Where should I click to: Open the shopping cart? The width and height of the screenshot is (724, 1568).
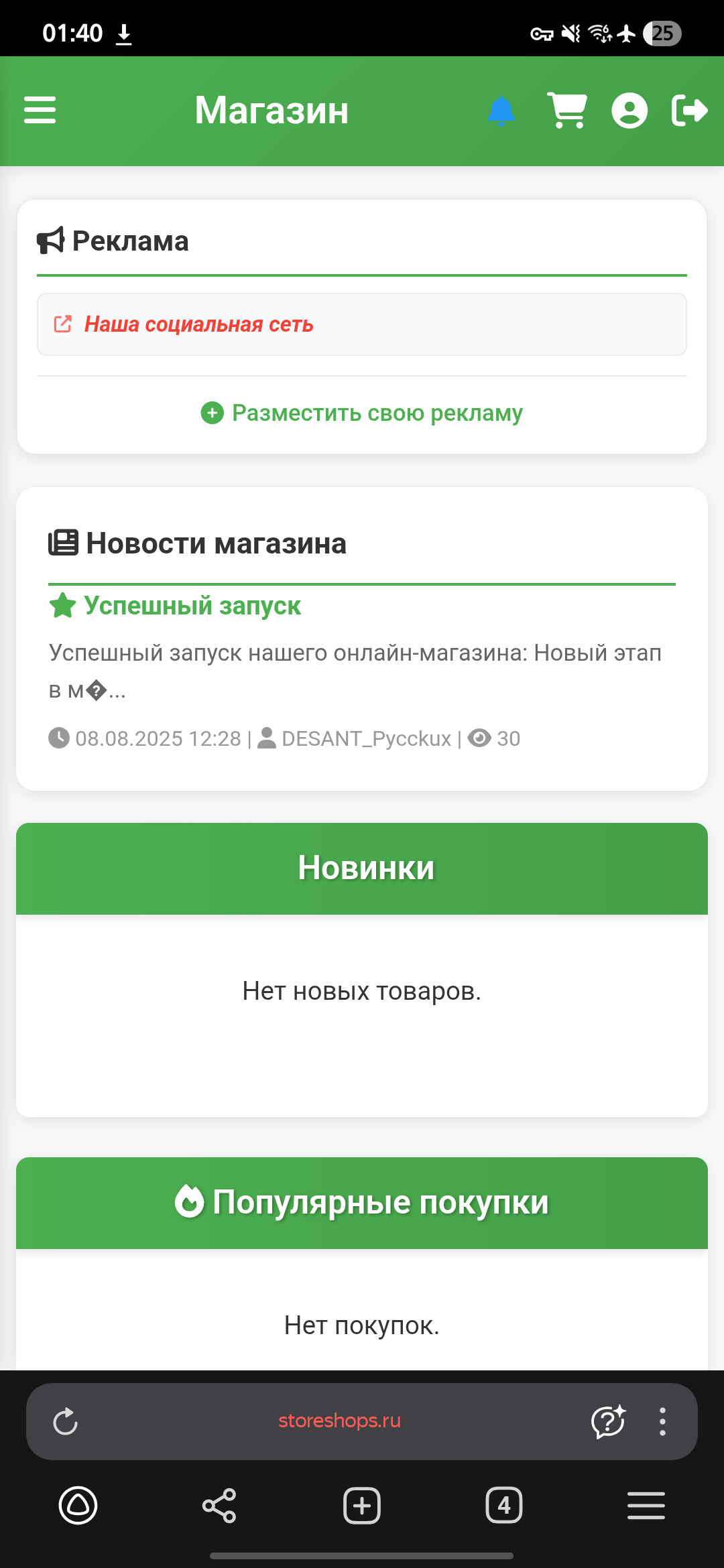tap(567, 111)
